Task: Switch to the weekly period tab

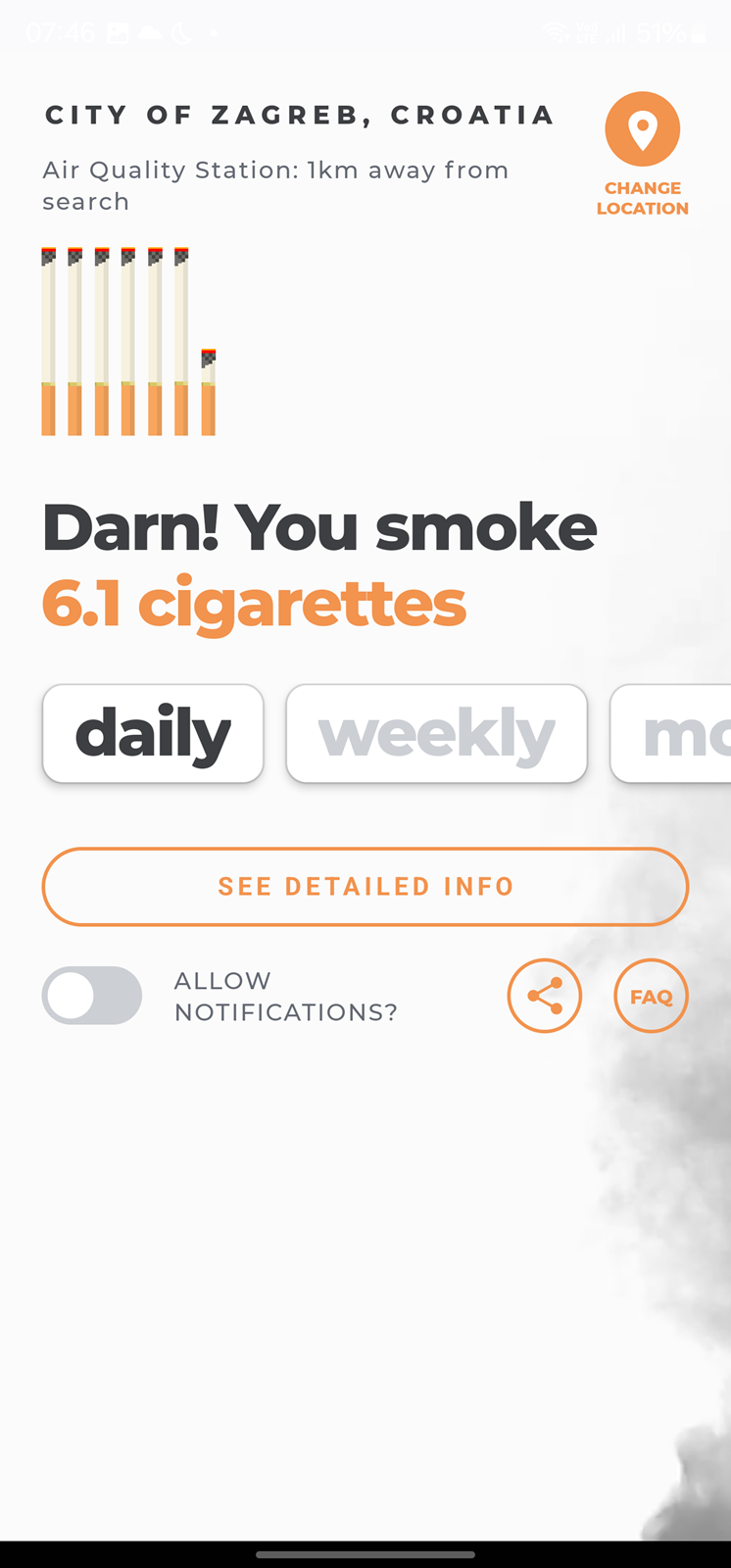Action: click(x=437, y=734)
